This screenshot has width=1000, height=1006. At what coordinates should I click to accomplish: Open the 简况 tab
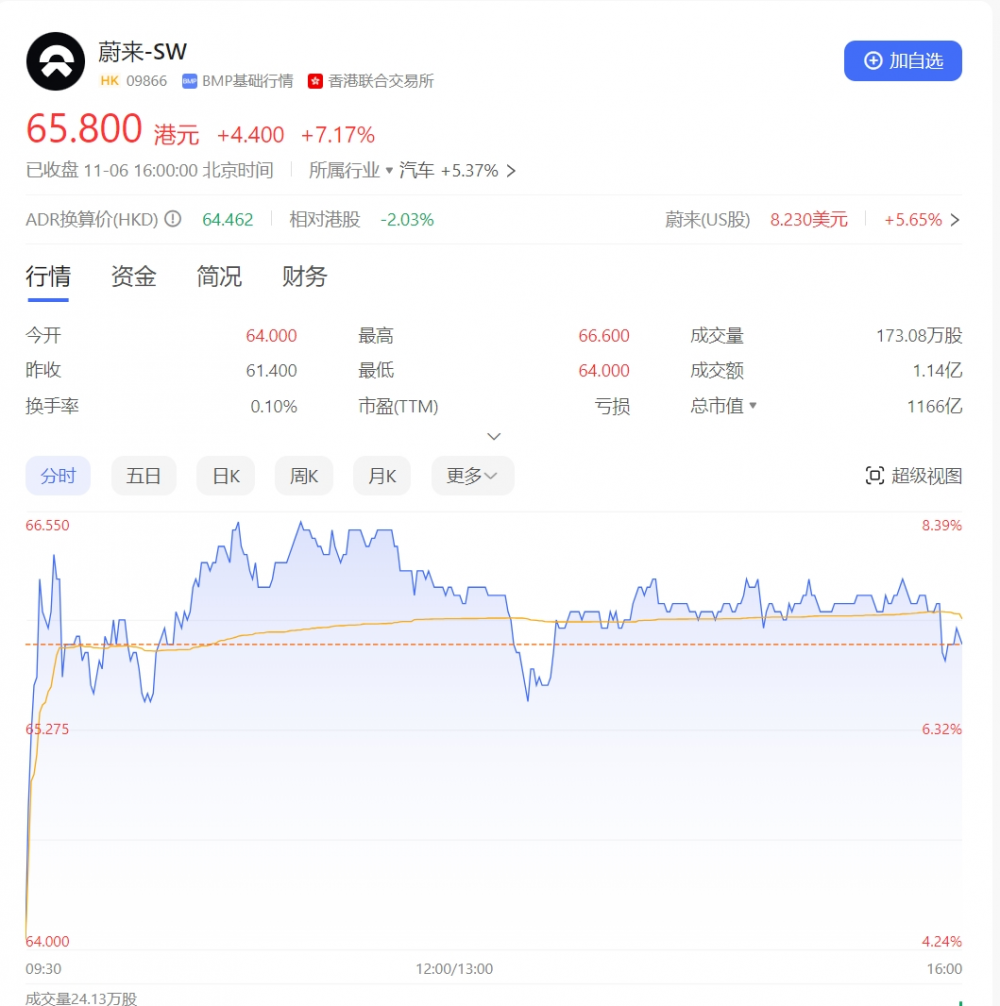[x=219, y=277]
